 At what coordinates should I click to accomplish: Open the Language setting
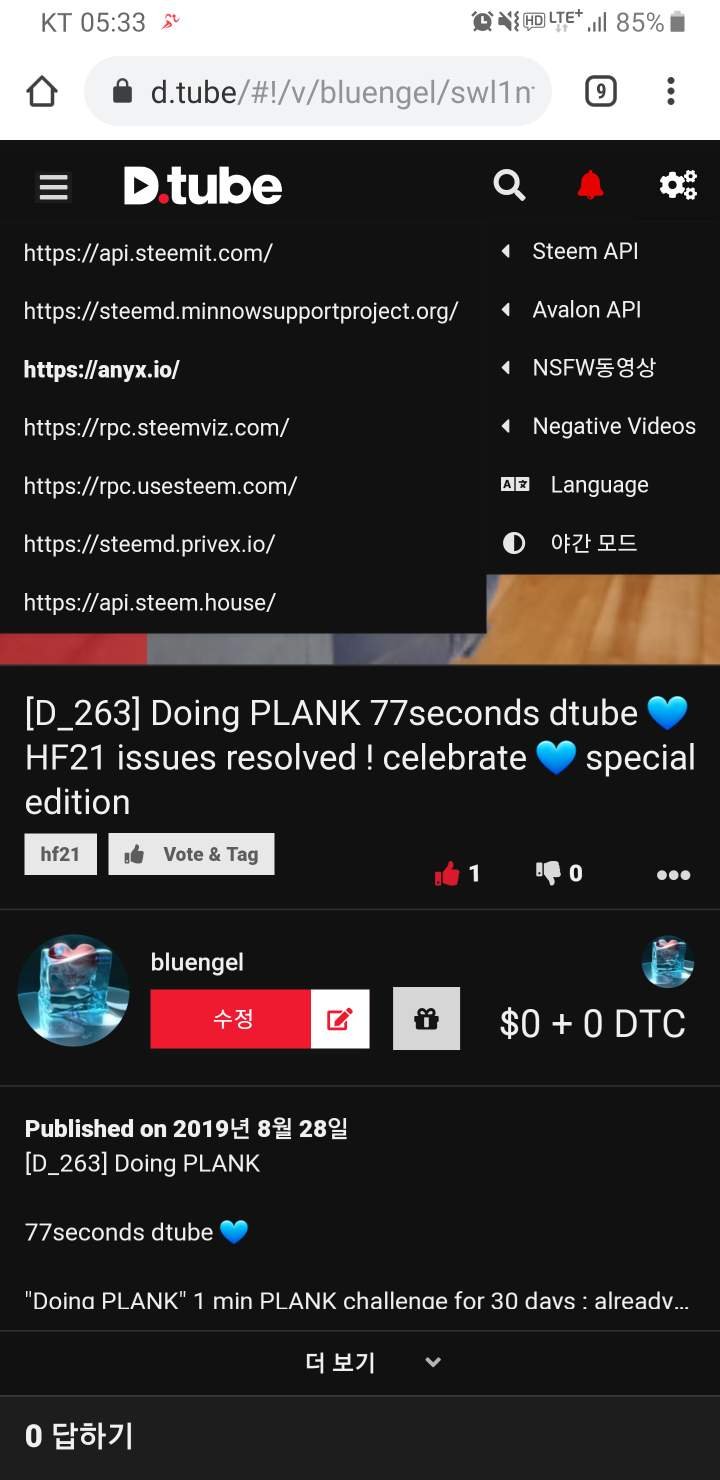[x=598, y=485]
